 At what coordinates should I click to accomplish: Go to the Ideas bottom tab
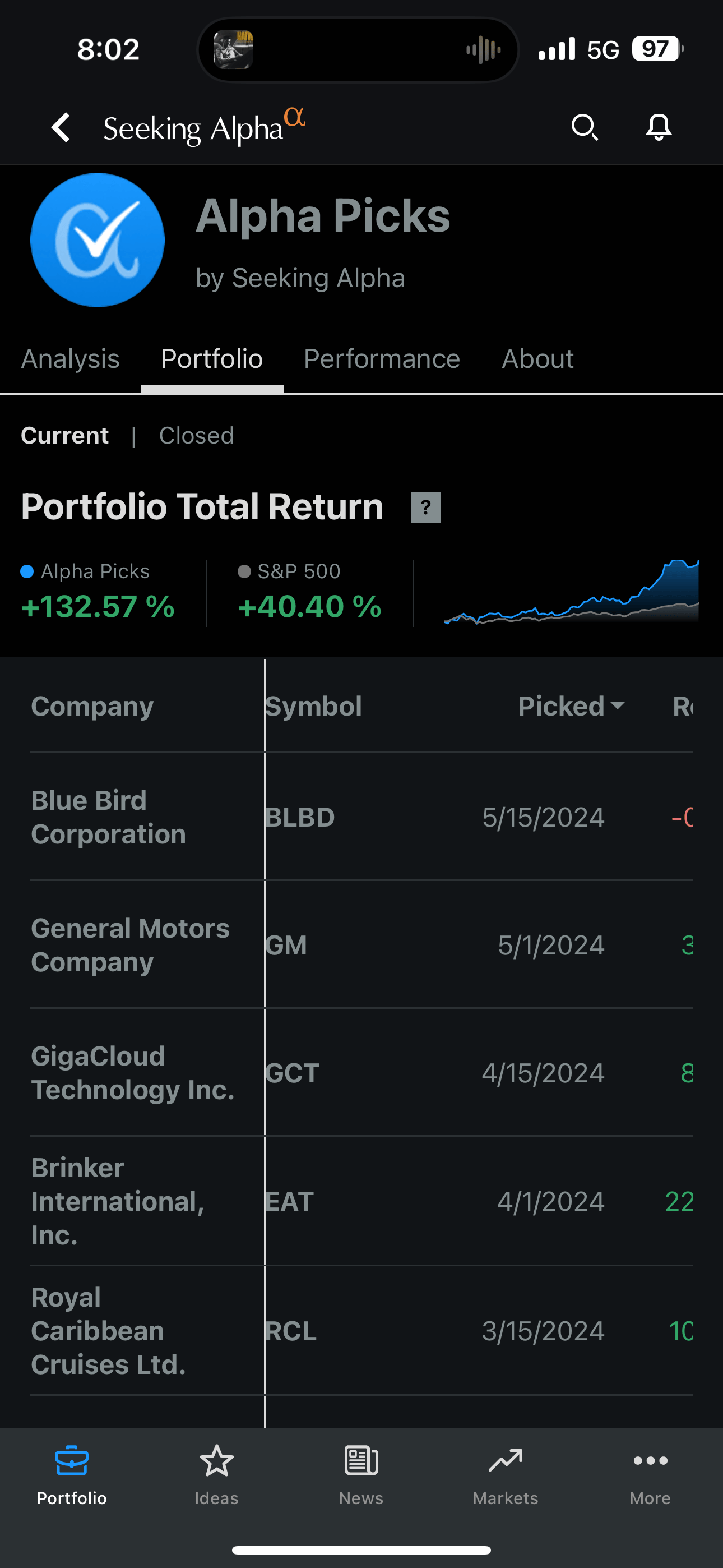(x=217, y=1474)
